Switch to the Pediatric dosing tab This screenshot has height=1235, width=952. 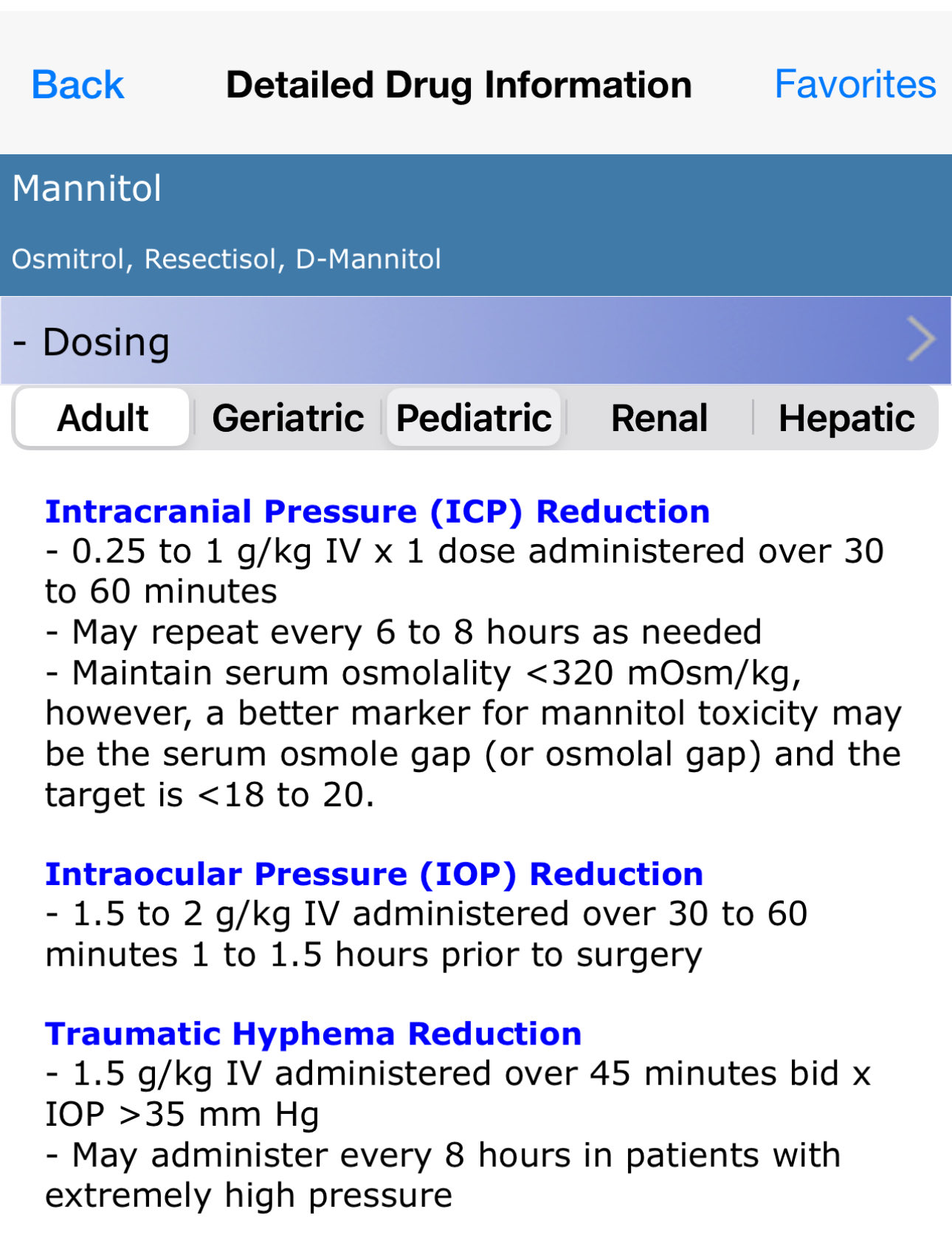point(474,418)
